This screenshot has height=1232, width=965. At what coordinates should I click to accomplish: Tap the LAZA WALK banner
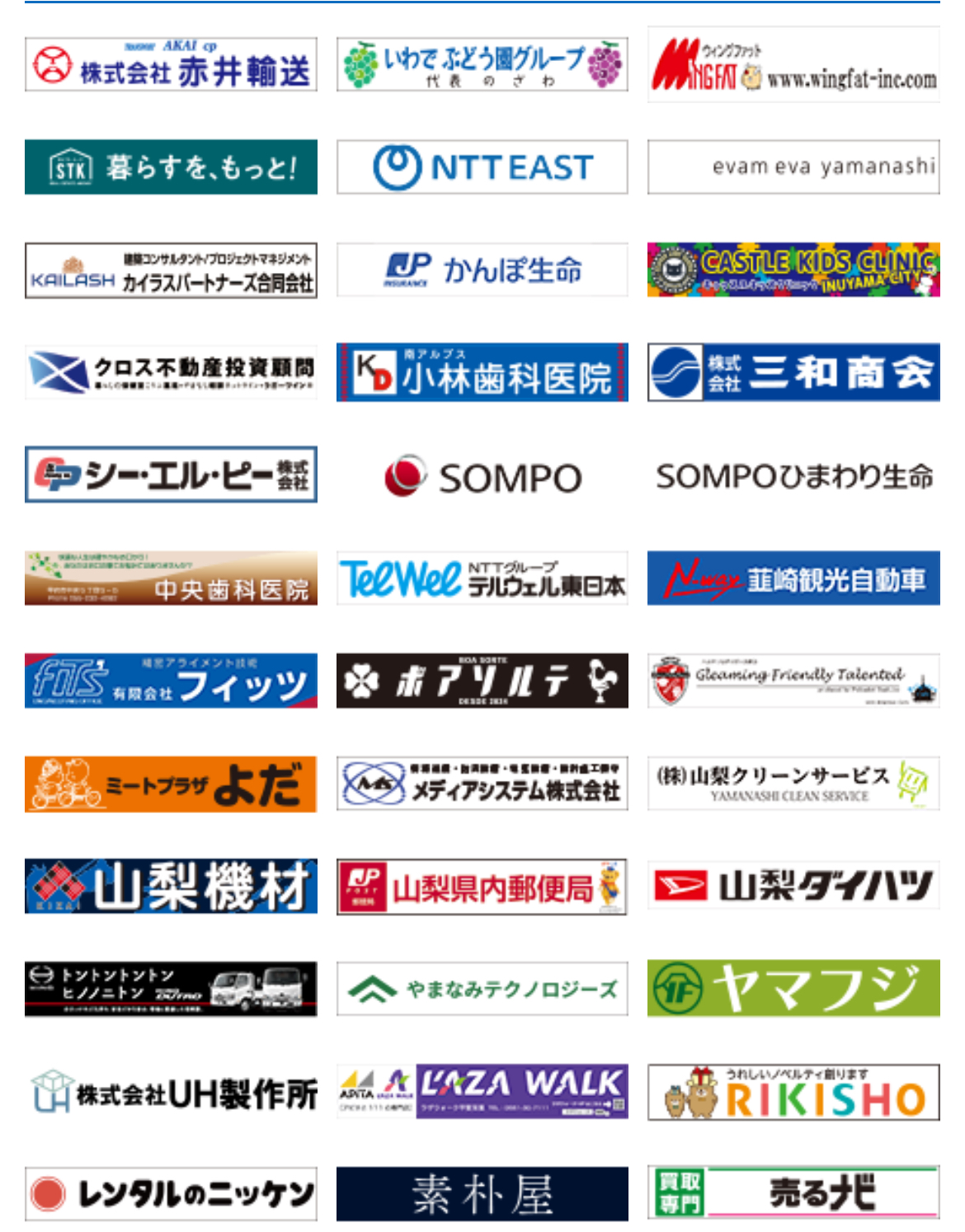[482, 1092]
